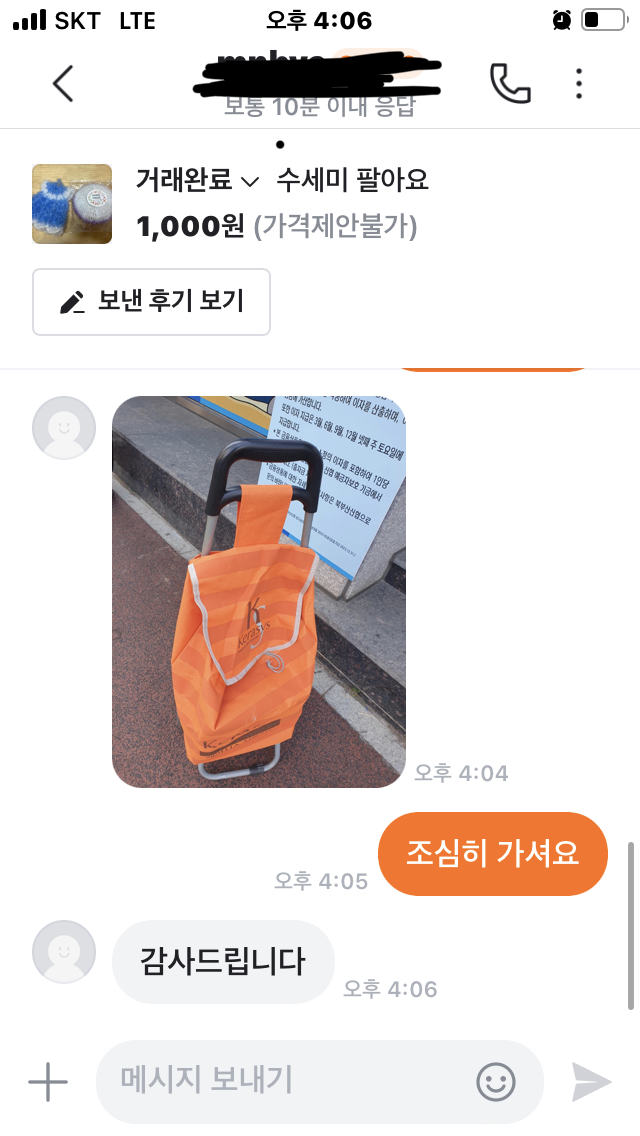View the orange shopping cart photo

click(x=259, y=591)
